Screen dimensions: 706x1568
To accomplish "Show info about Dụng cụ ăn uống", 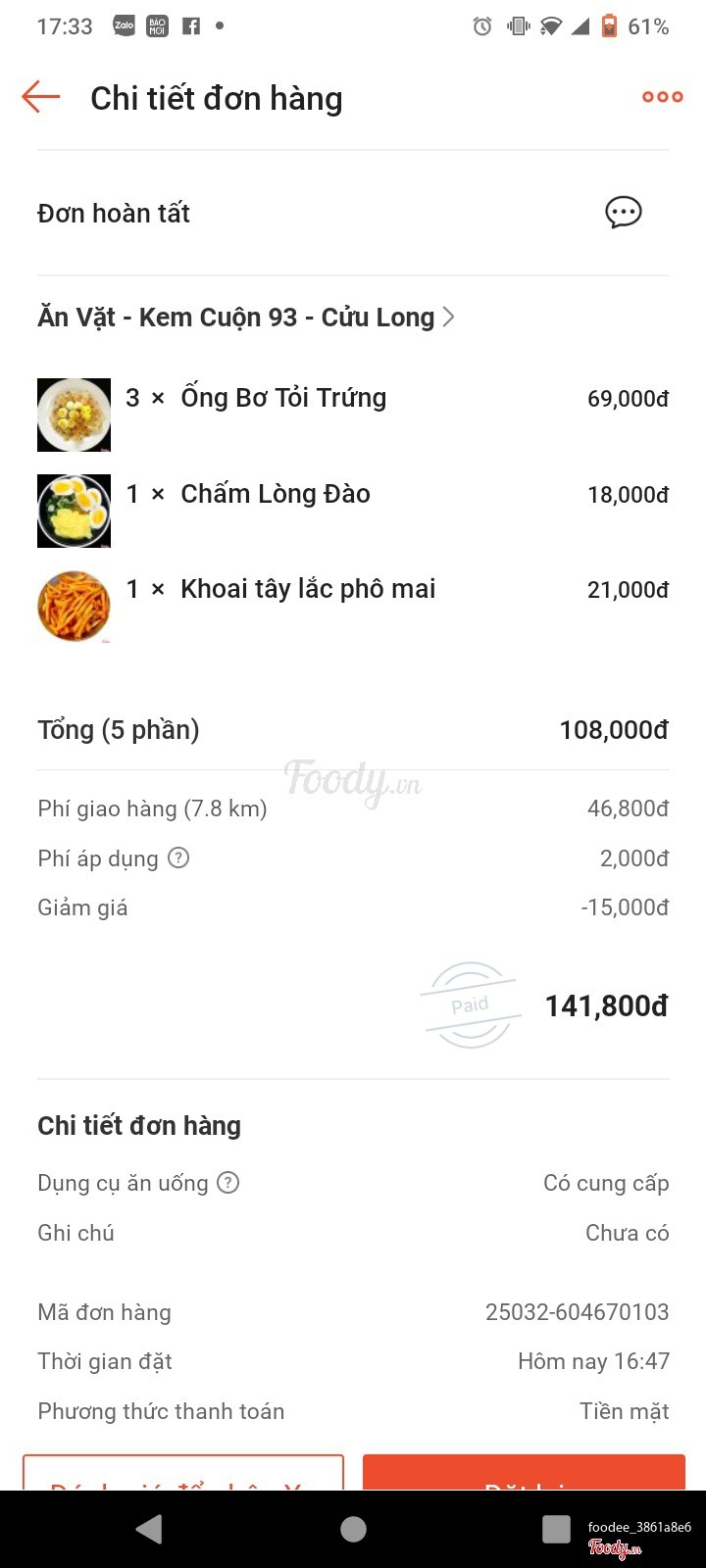I will click(x=227, y=1183).
